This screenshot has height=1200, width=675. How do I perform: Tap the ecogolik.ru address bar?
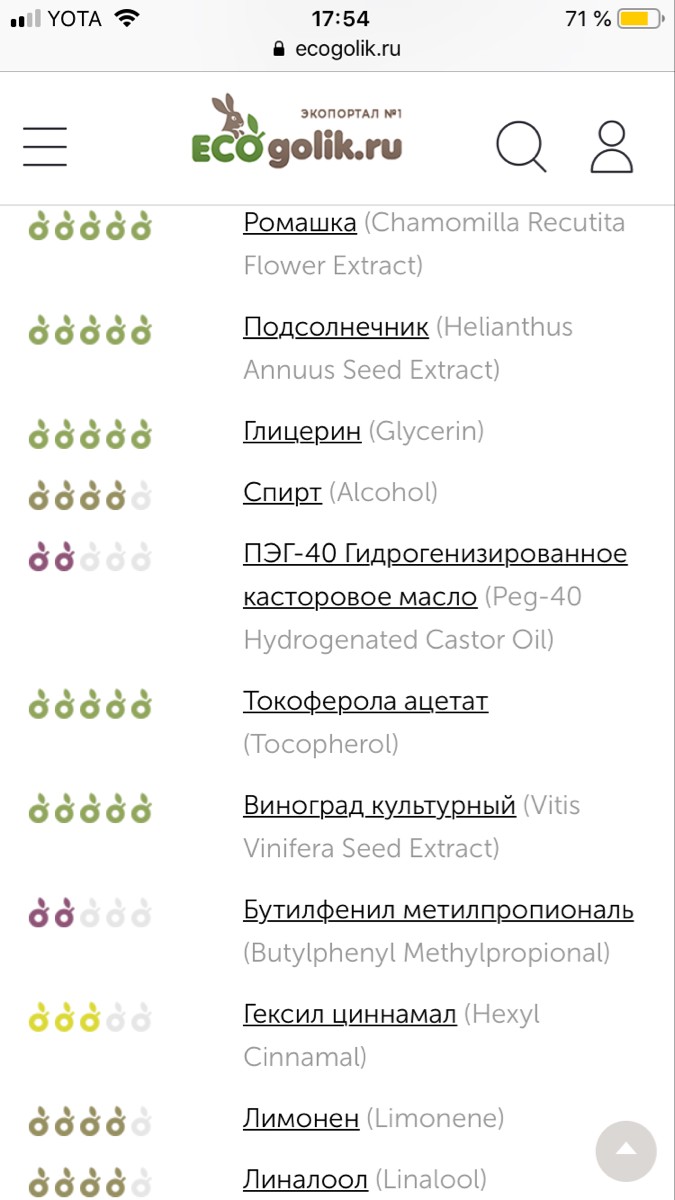(337, 49)
